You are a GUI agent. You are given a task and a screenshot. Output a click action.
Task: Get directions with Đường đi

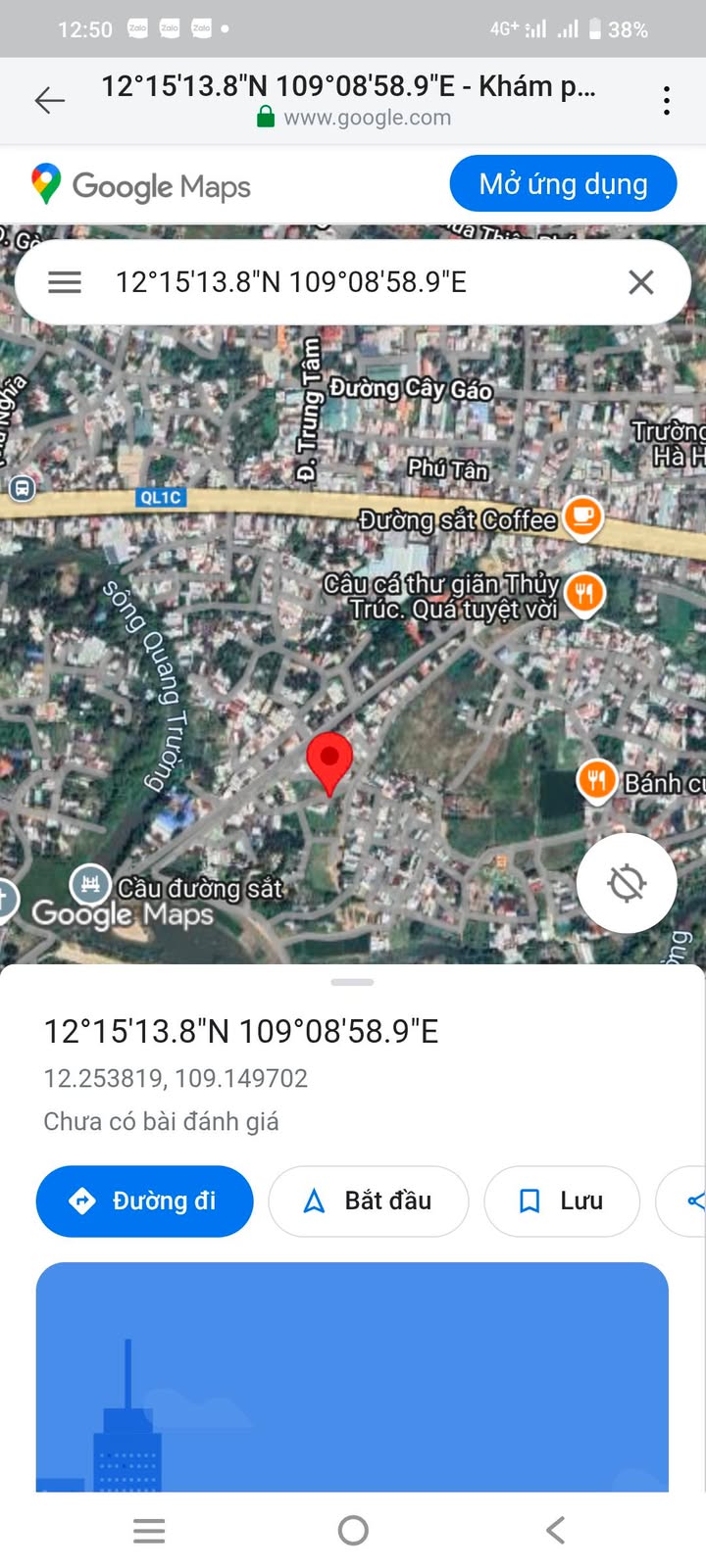(x=144, y=1200)
